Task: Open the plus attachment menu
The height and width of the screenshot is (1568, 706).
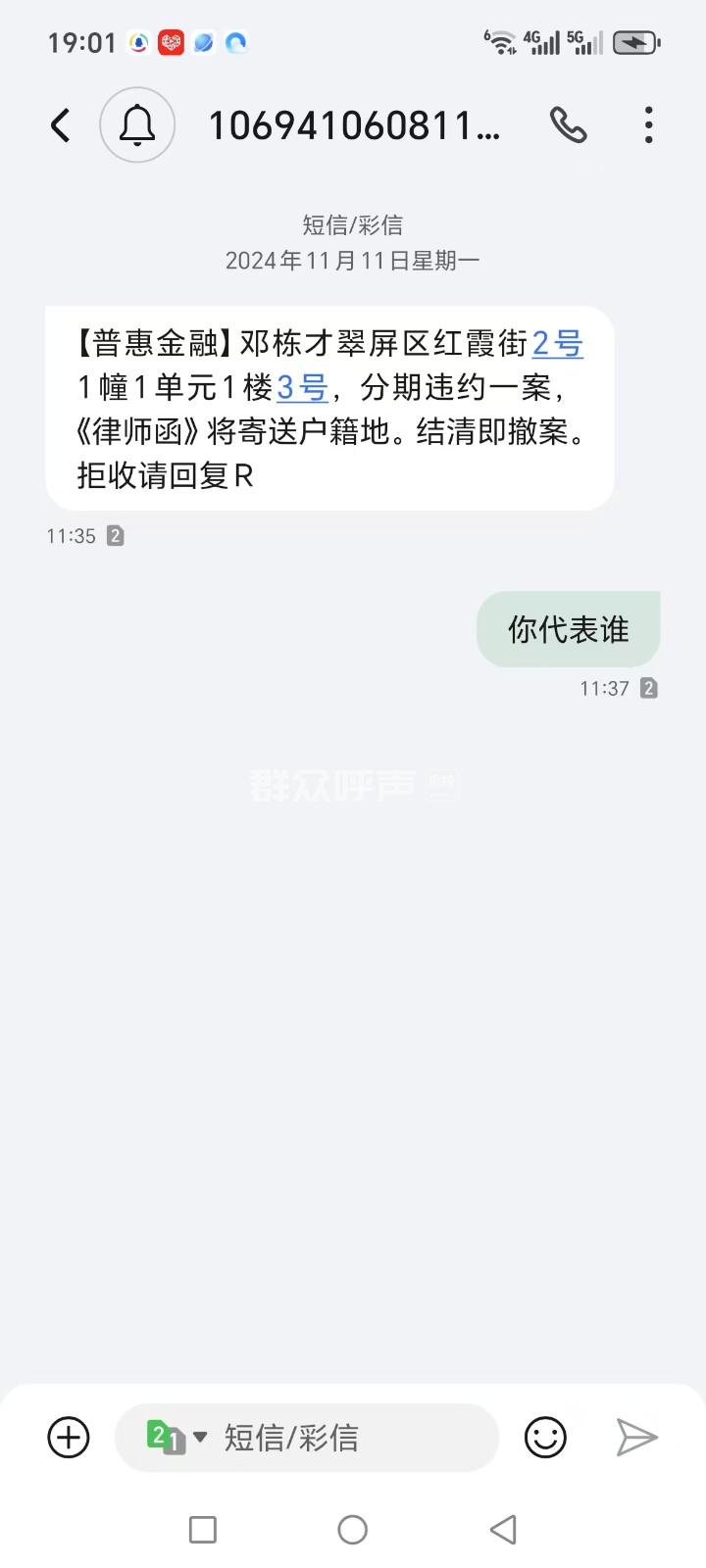Action: pos(69,1438)
